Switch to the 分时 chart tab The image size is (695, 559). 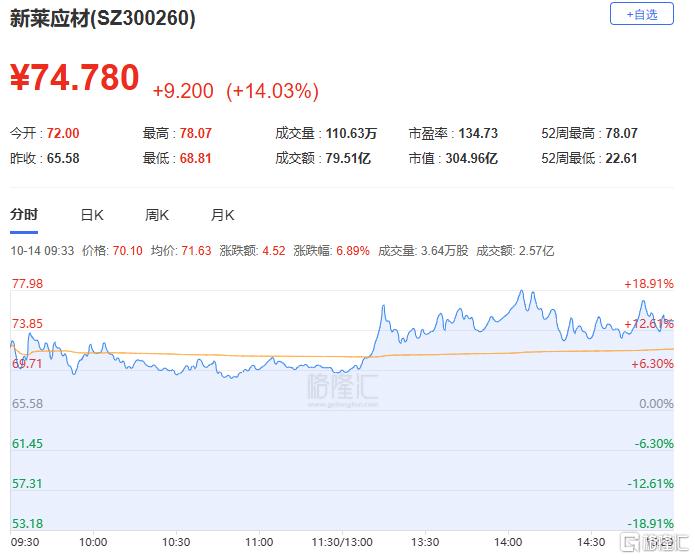(x=24, y=215)
